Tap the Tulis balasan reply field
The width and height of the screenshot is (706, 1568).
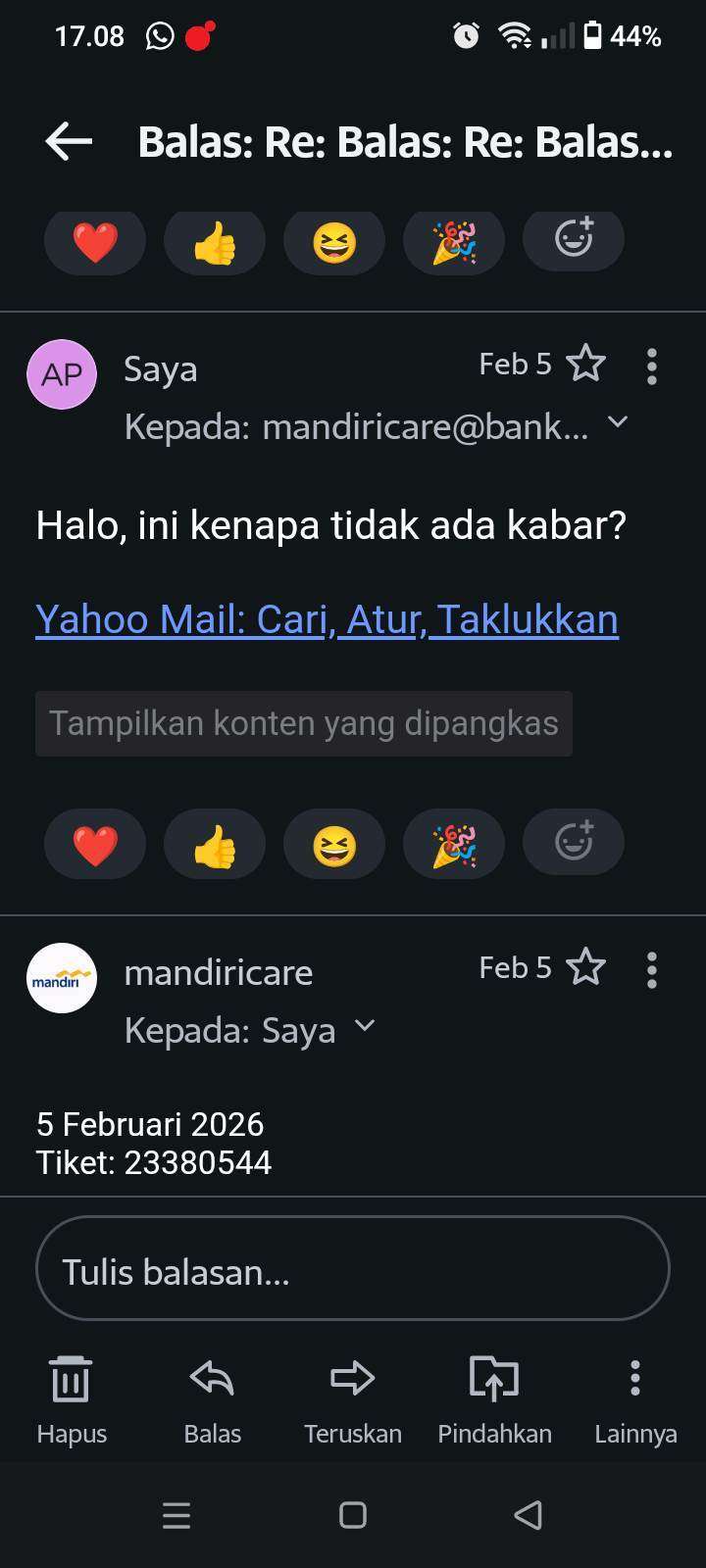[353, 1269]
